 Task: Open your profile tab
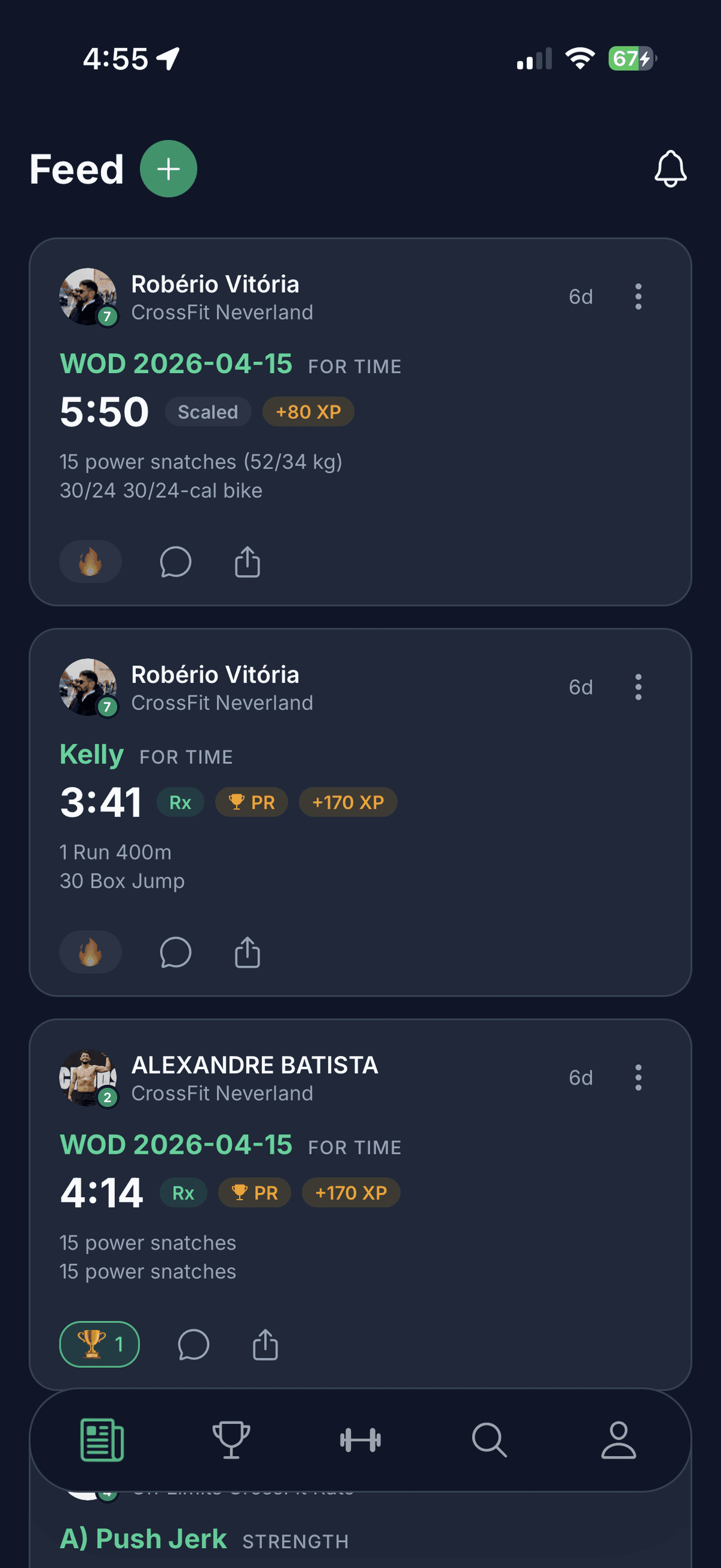tap(618, 1440)
